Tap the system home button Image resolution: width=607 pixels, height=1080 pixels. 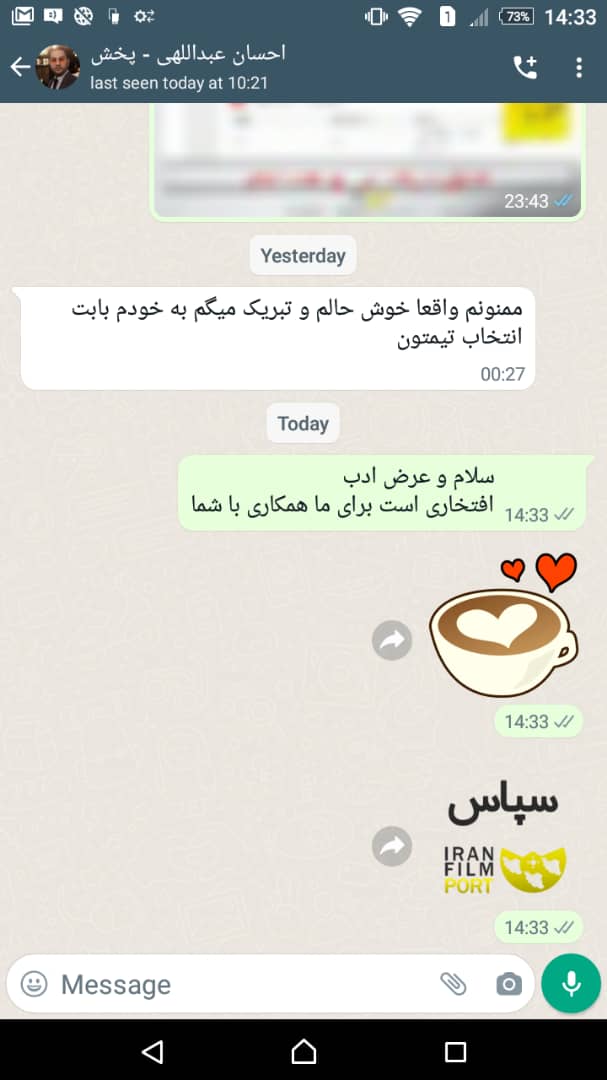click(303, 1051)
